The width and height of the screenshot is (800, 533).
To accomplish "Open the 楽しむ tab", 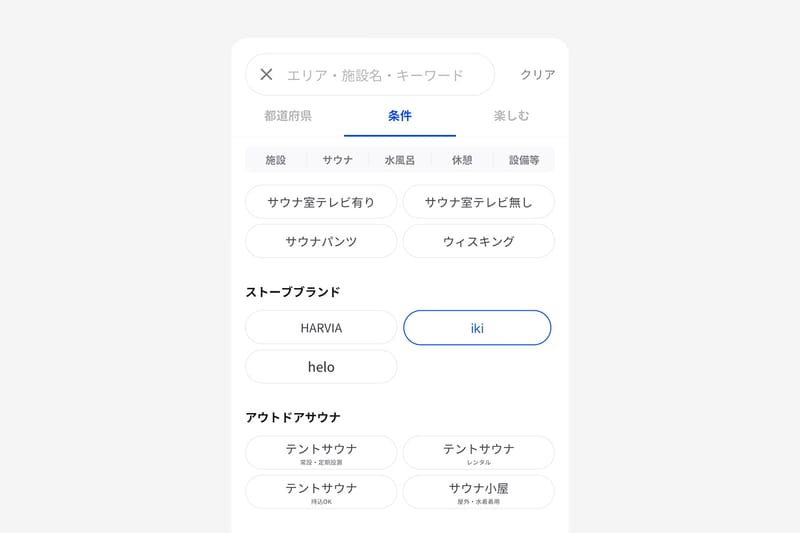I will (511, 116).
